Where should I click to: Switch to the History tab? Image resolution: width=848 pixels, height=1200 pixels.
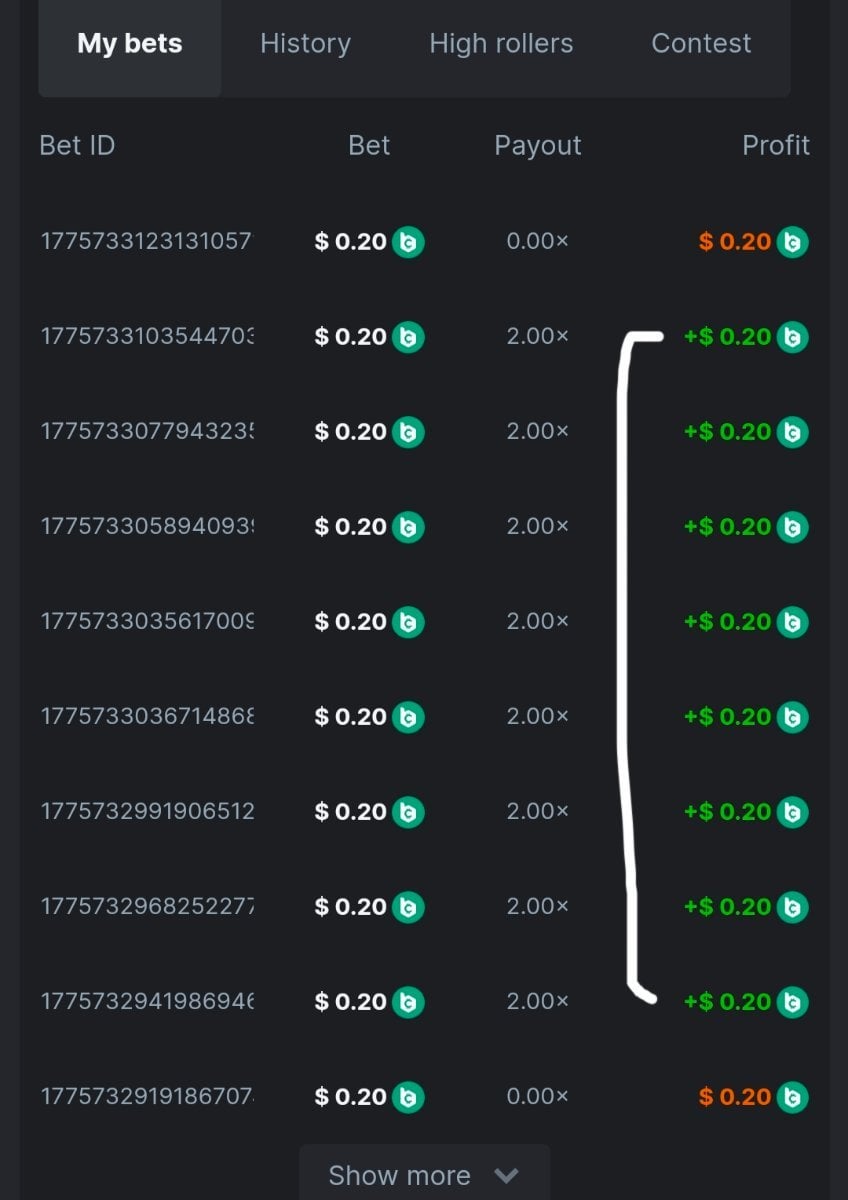[x=305, y=44]
